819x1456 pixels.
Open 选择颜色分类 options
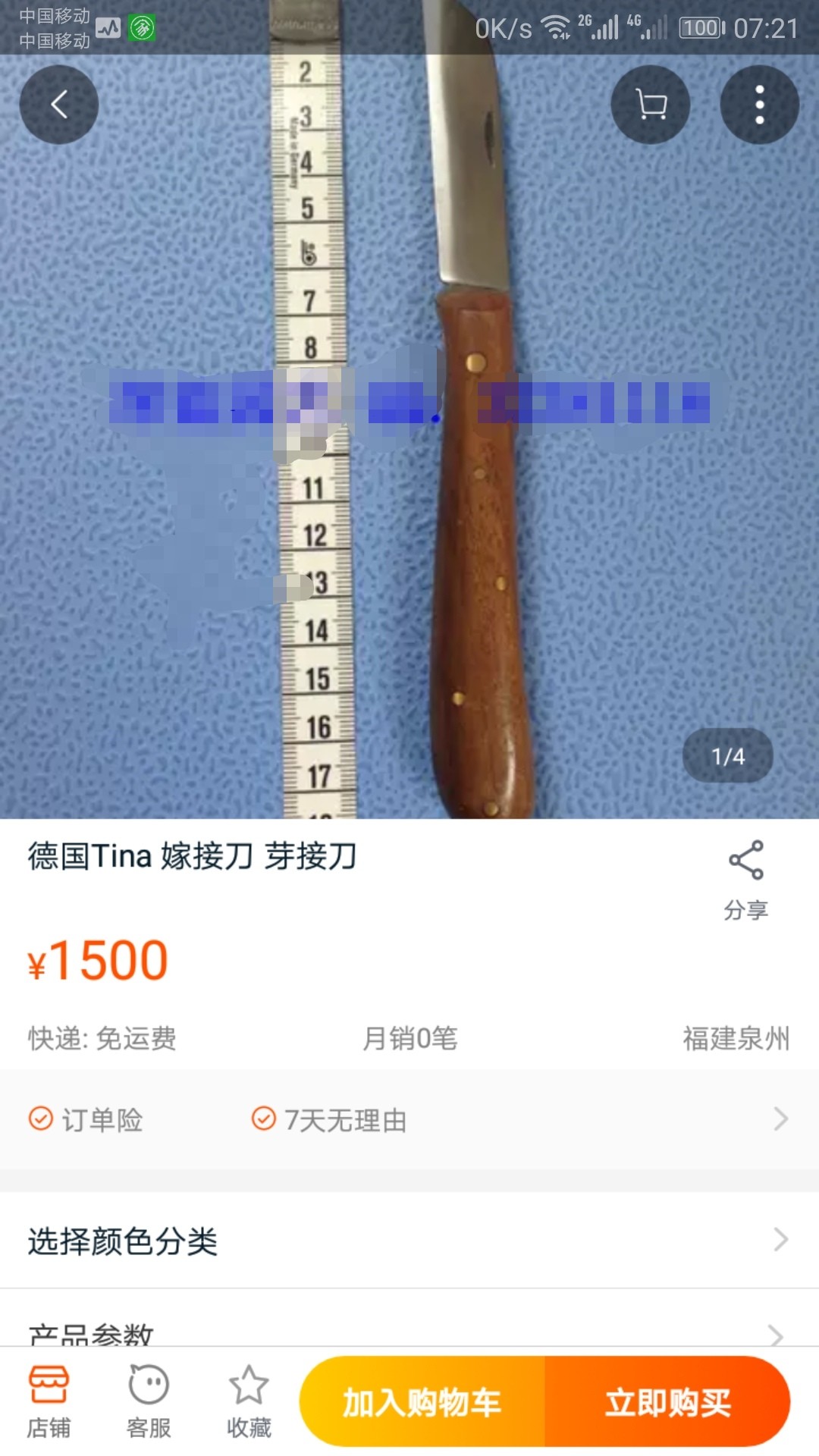click(409, 1241)
